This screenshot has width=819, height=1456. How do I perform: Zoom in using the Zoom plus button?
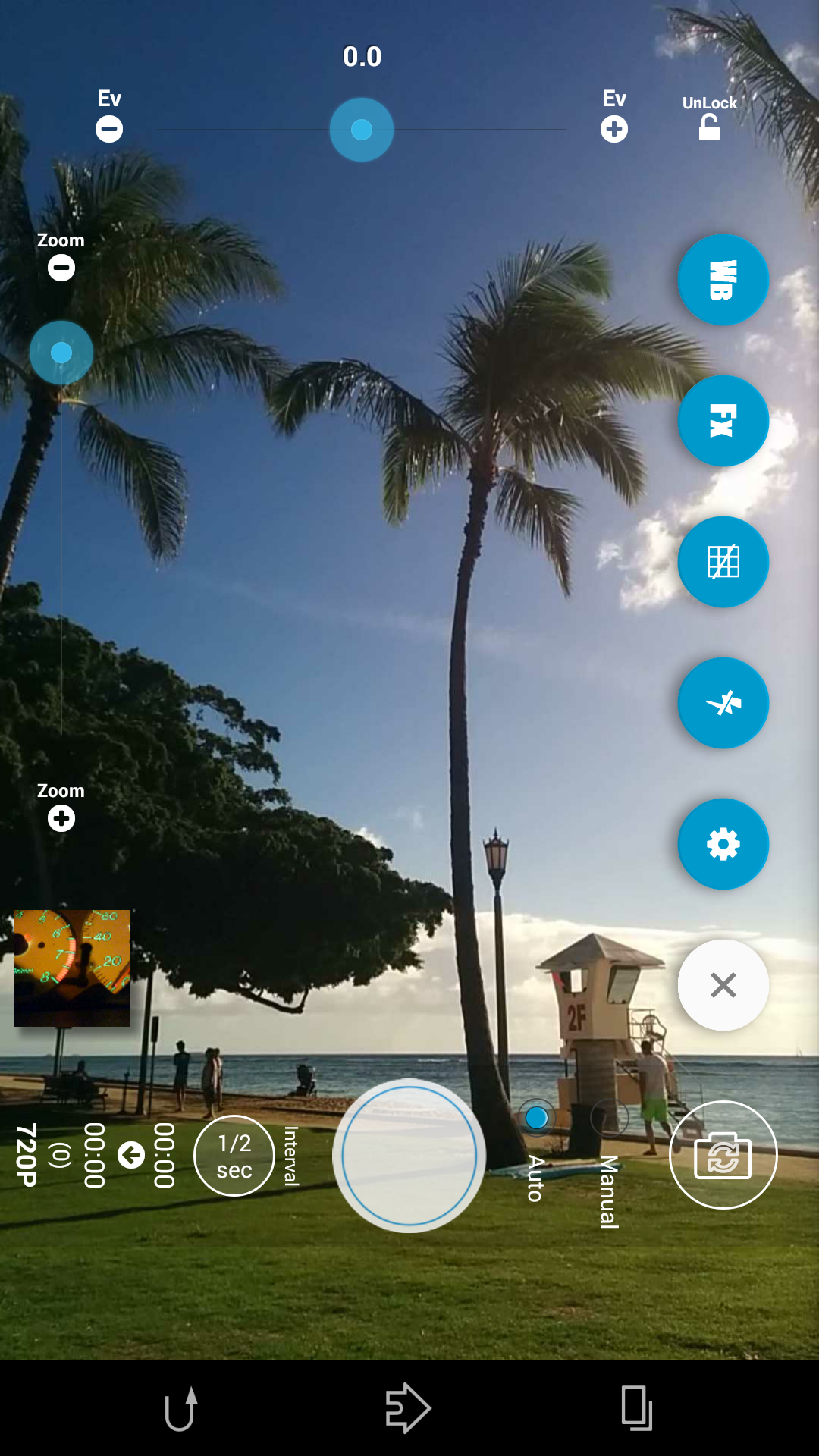coord(61,817)
